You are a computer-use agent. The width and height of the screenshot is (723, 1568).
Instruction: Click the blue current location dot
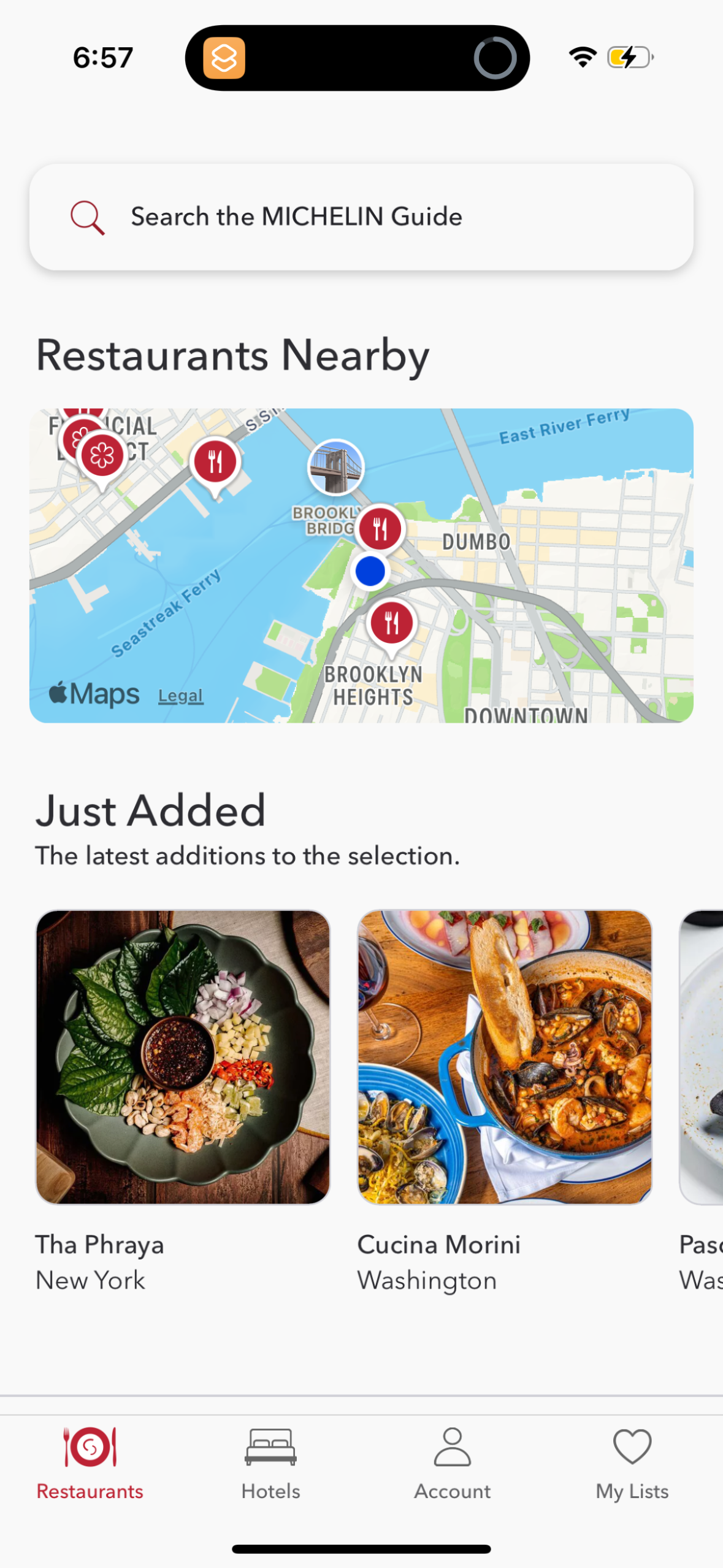pyautogui.click(x=370, y=571)
